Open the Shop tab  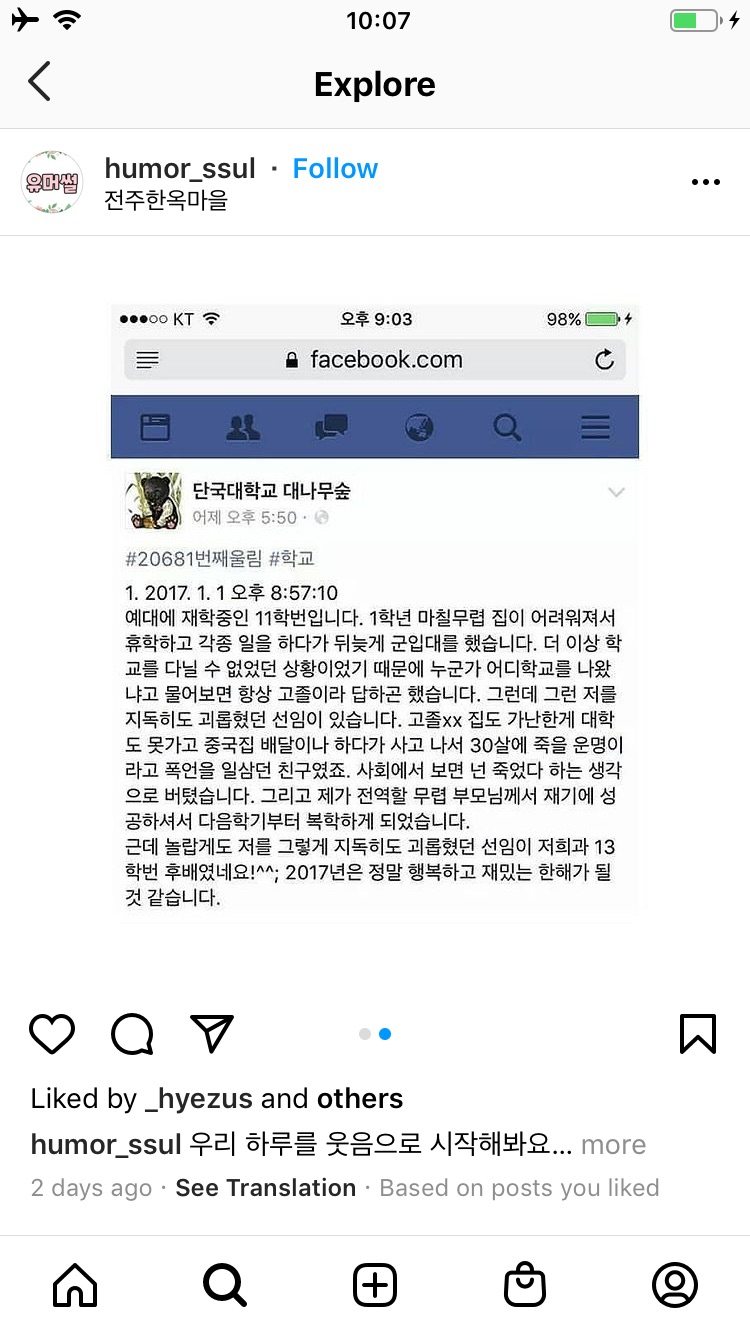pos(525,1285)
